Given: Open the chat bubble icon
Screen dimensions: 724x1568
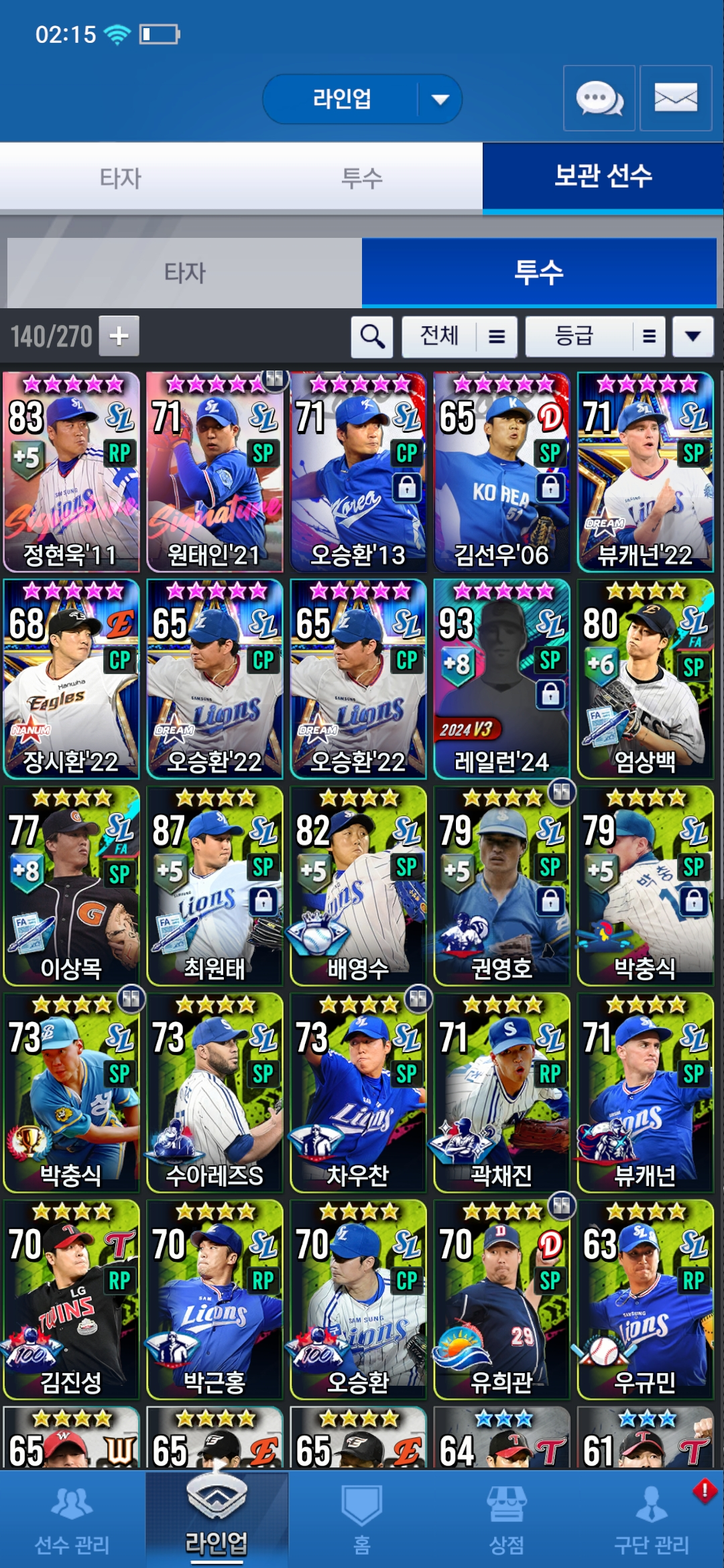Looking at the screenshot, I should [x=599, y=99].
